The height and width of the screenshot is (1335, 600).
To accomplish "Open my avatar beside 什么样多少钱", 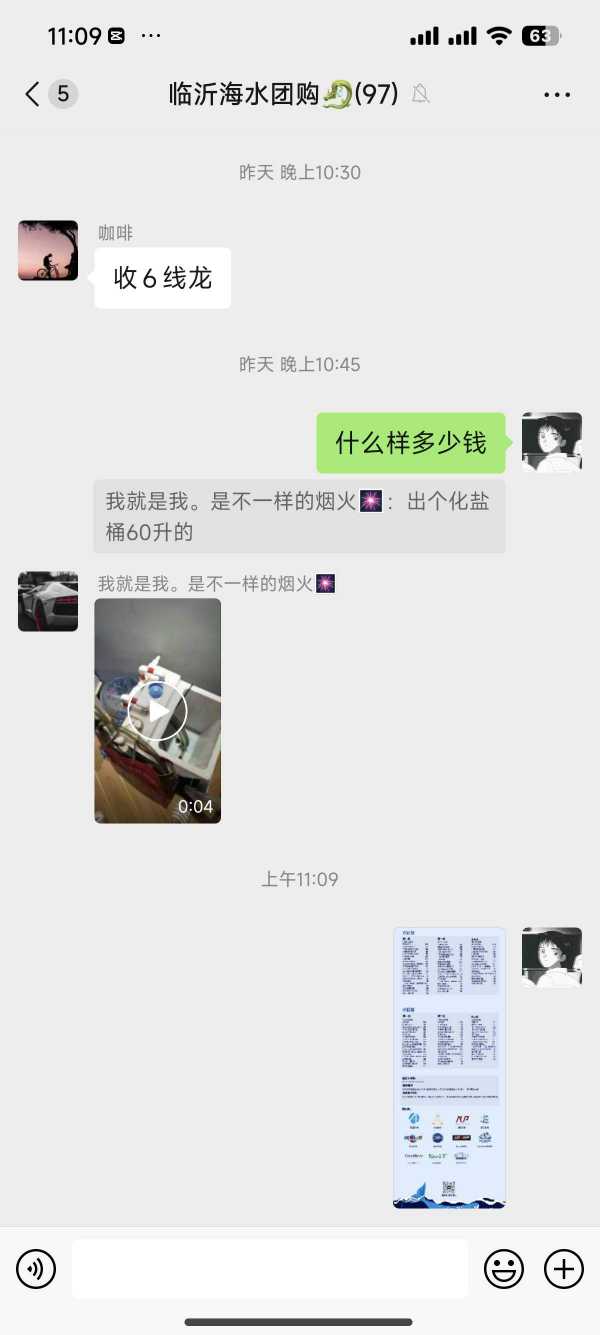I will pos(551,442).
